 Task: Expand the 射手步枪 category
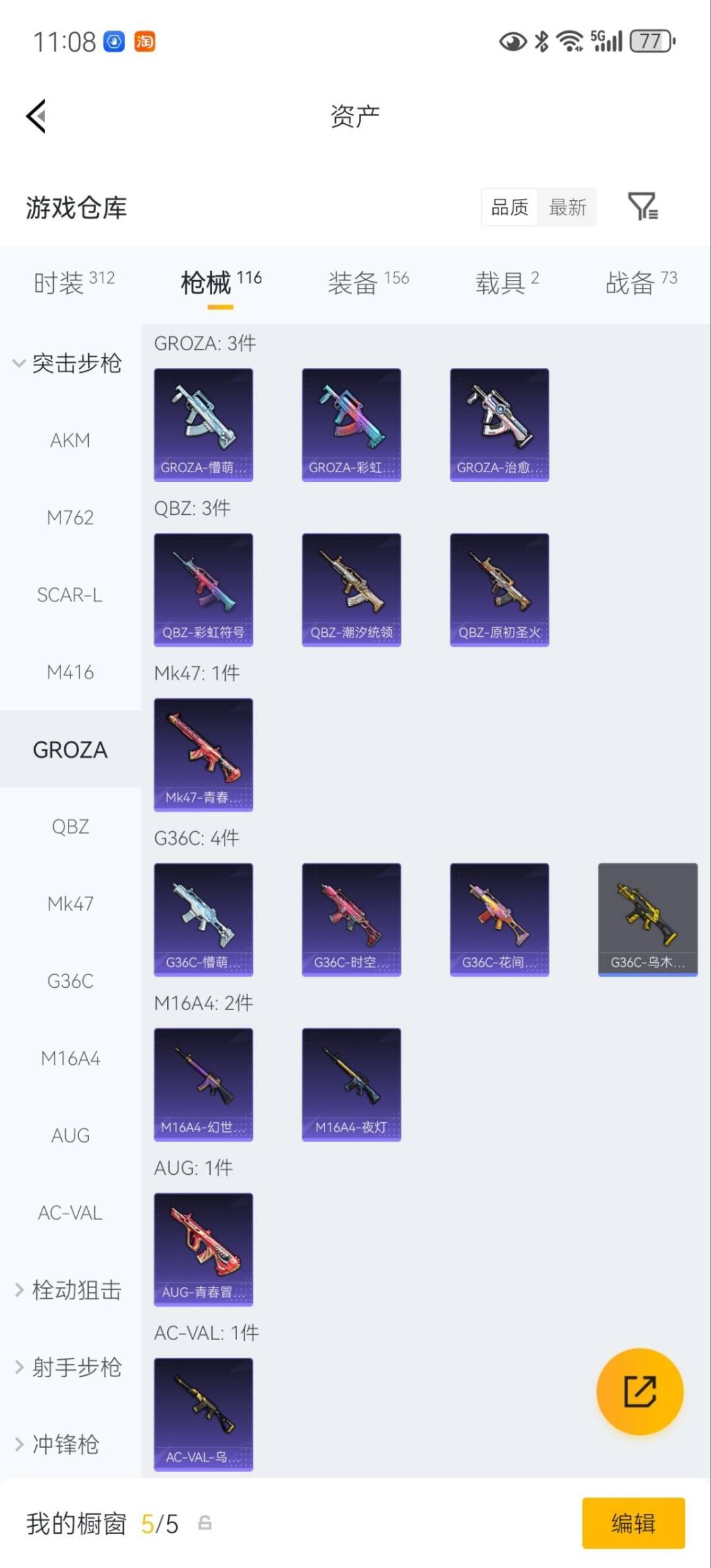point(69,1367)
